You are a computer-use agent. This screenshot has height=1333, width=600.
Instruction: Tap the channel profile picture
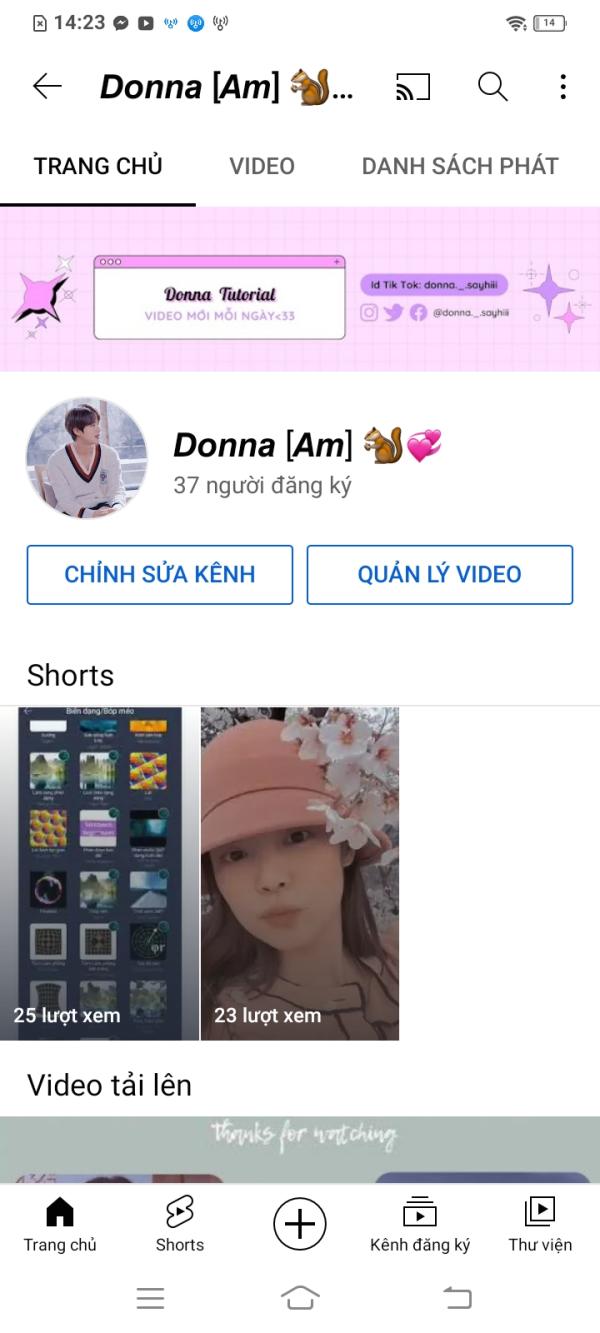point(87,459)
